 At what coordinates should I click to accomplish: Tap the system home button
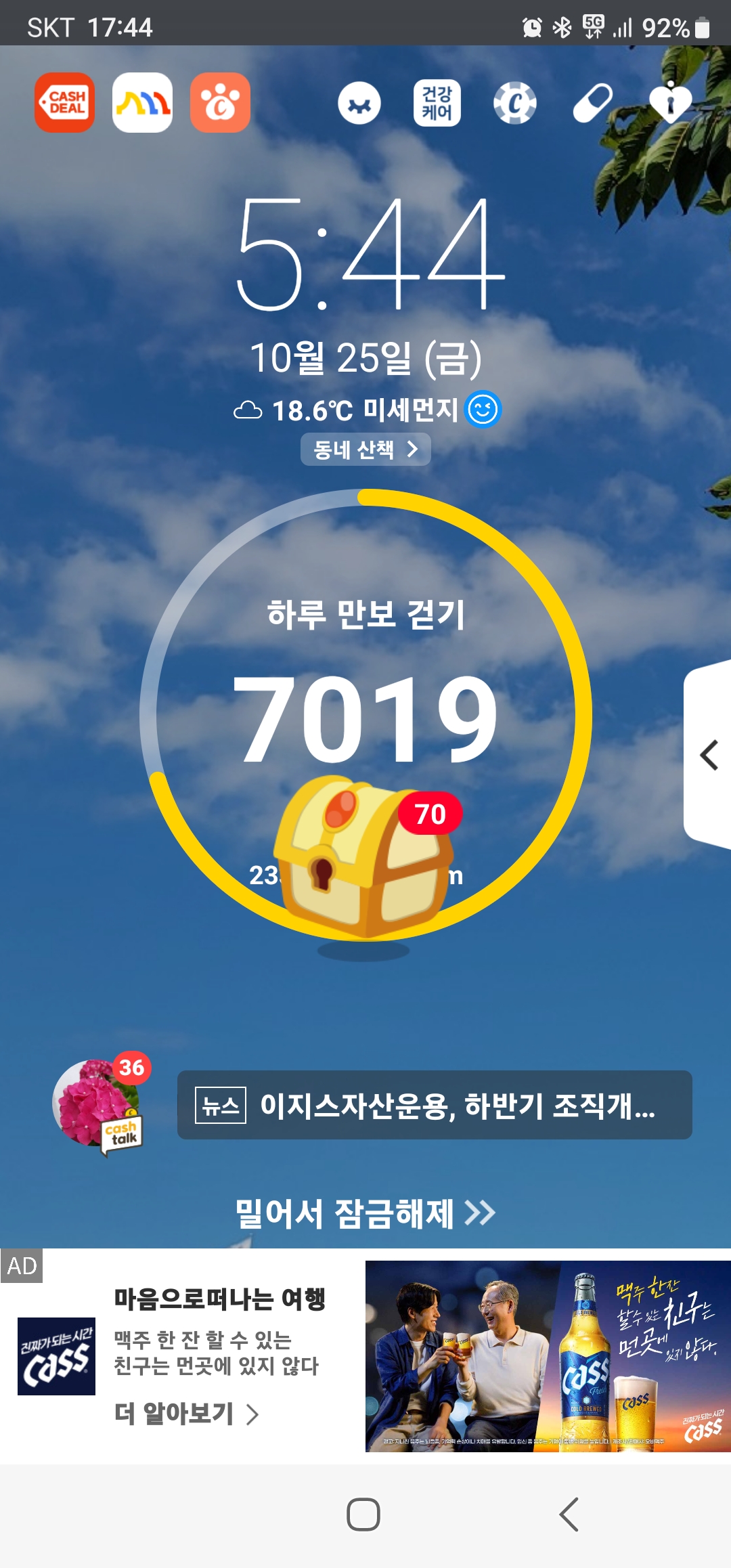pos(363,1515)
